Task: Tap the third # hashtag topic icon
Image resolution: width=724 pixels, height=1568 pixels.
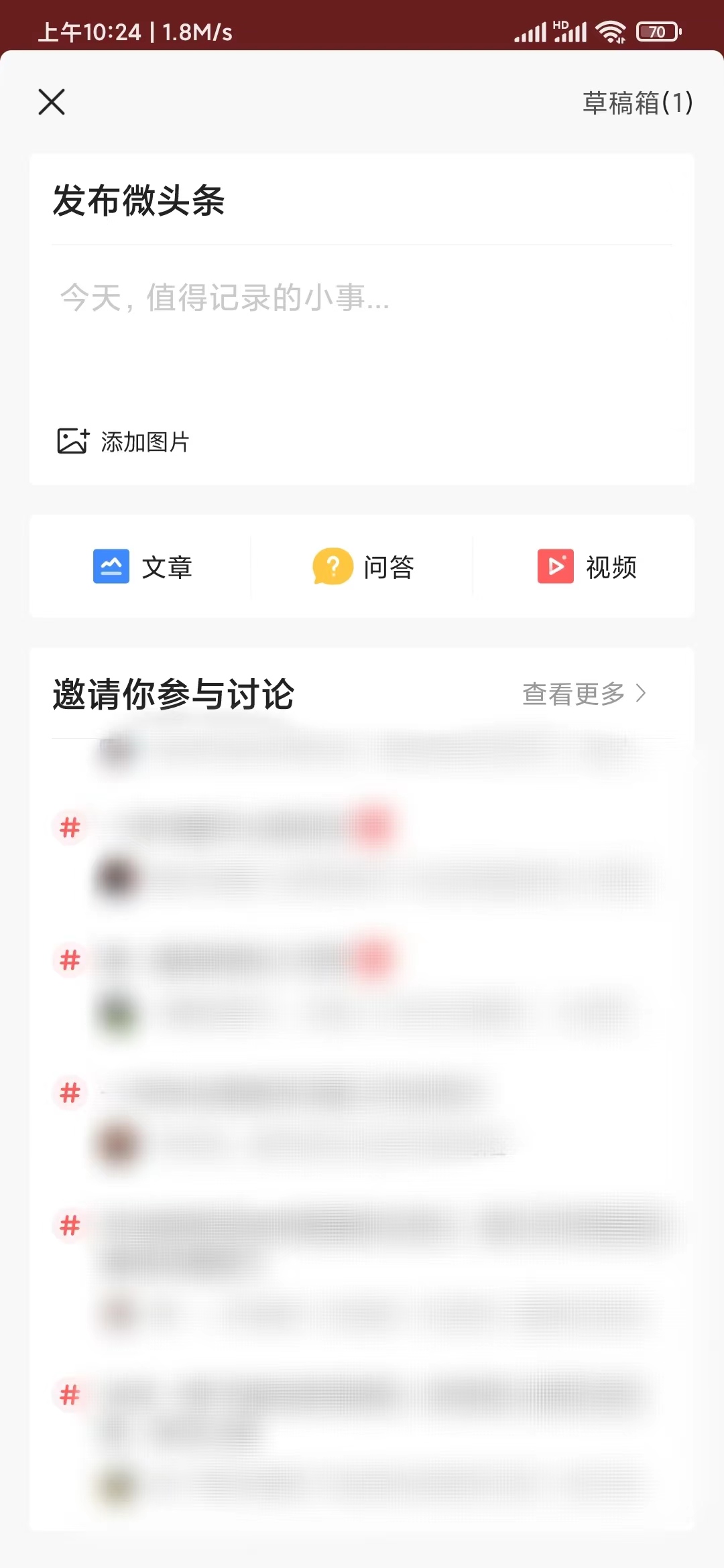Action: pos(70,1092)
